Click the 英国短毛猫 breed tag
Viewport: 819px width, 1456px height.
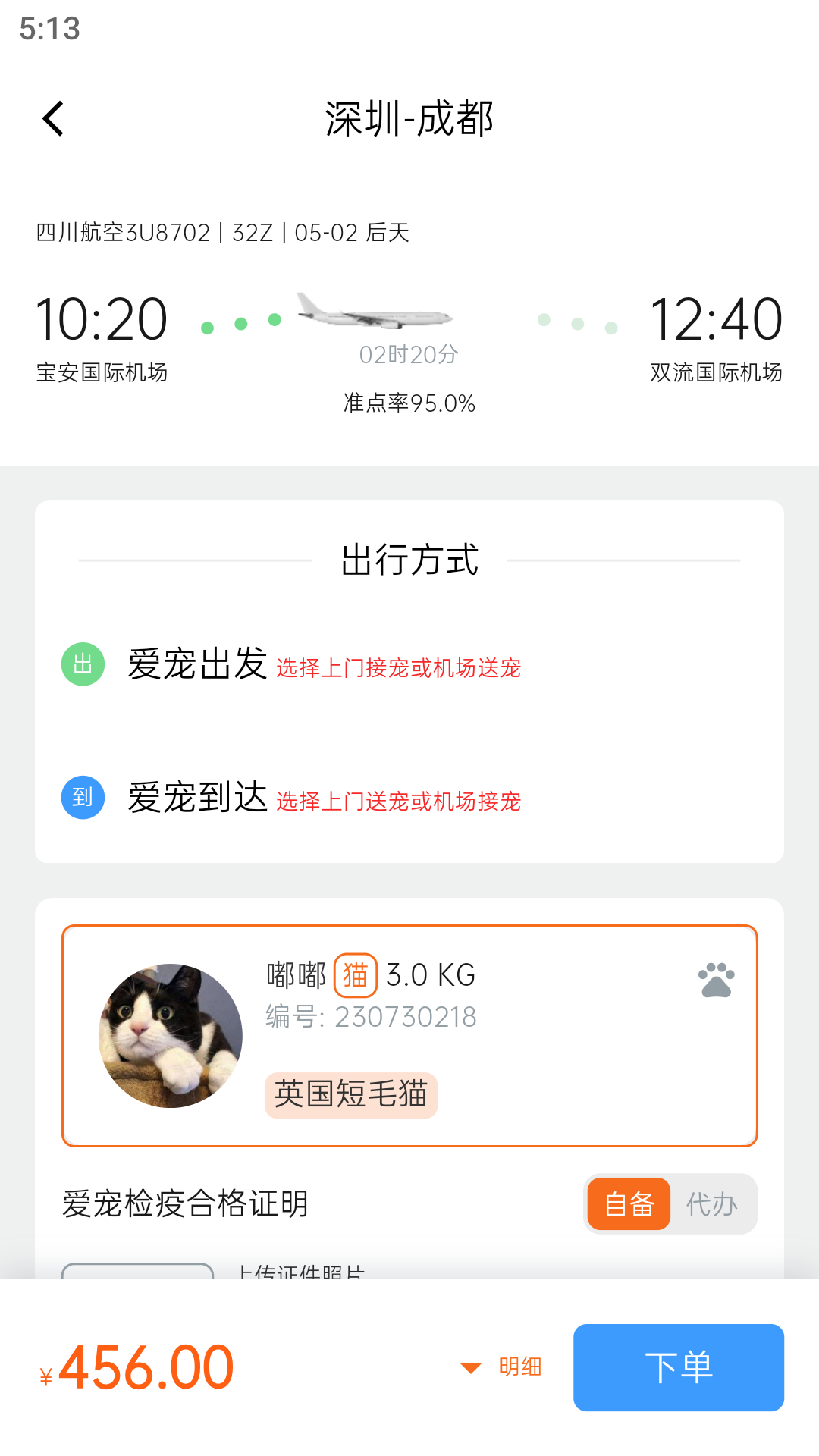(x=350, y=1094)
